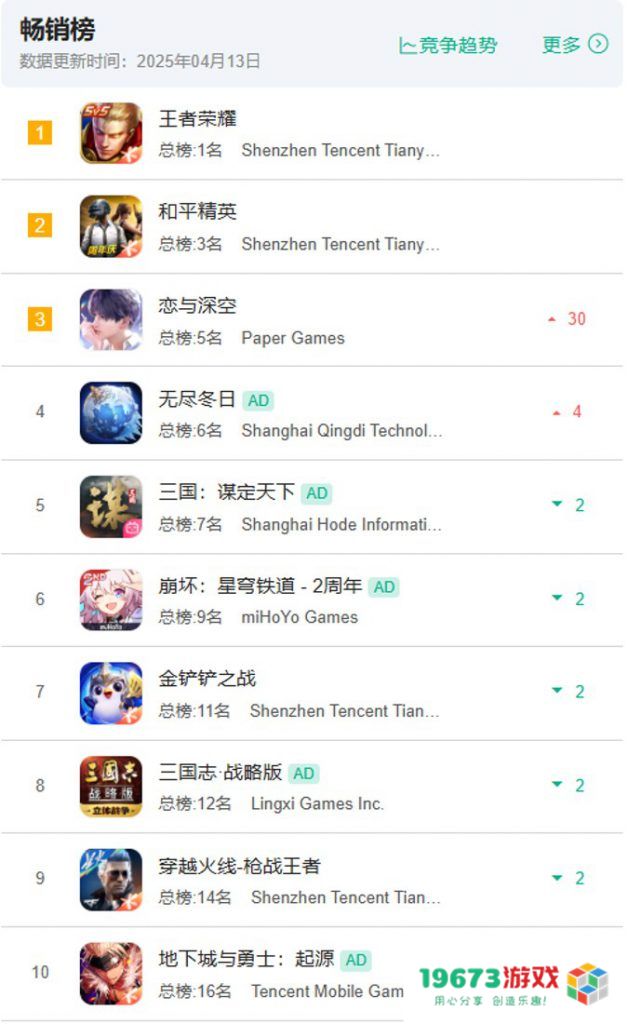
Task: View the 金铲铲之战 entry
Action: point(312,694)
